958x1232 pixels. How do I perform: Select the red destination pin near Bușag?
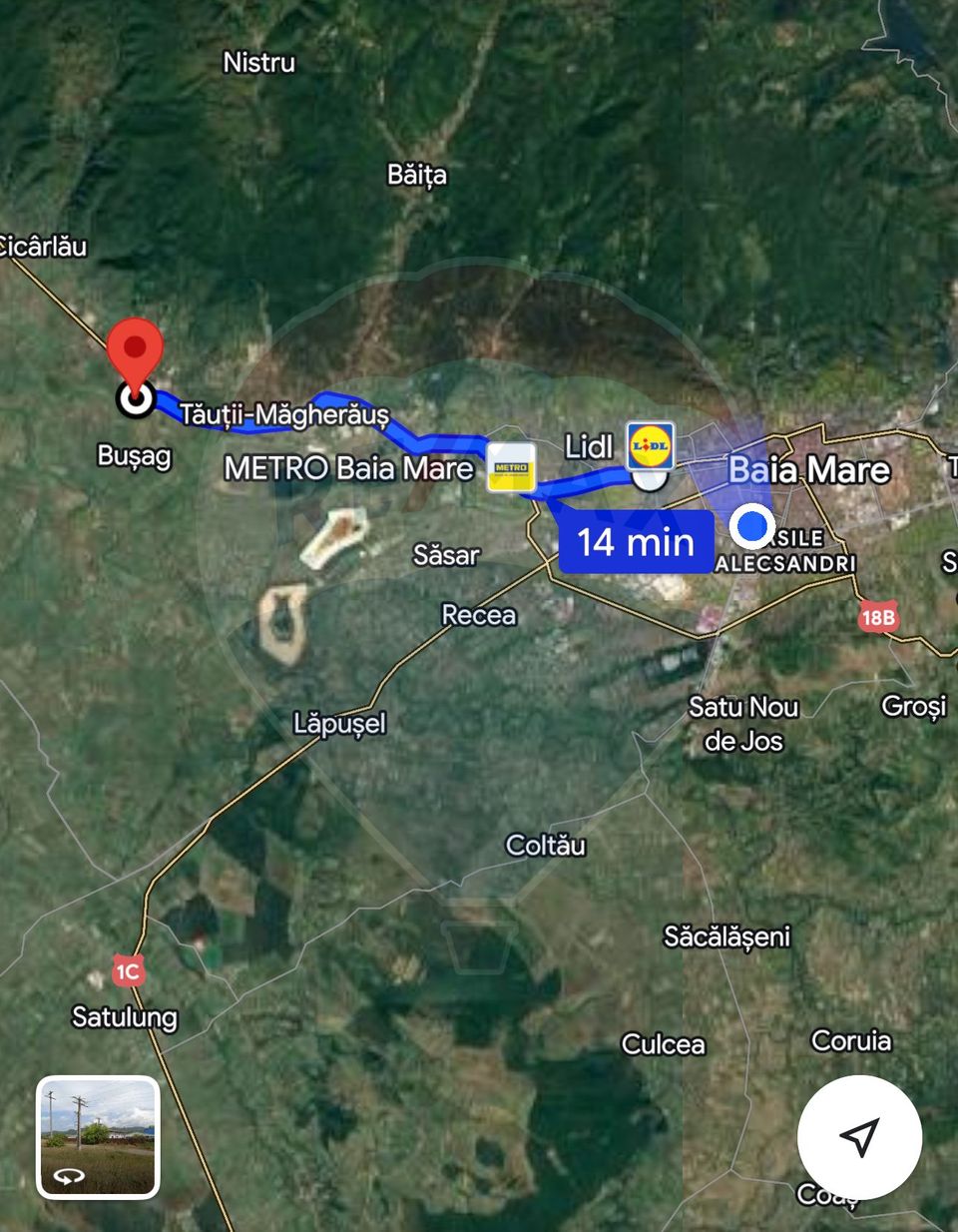click(135, 353)
